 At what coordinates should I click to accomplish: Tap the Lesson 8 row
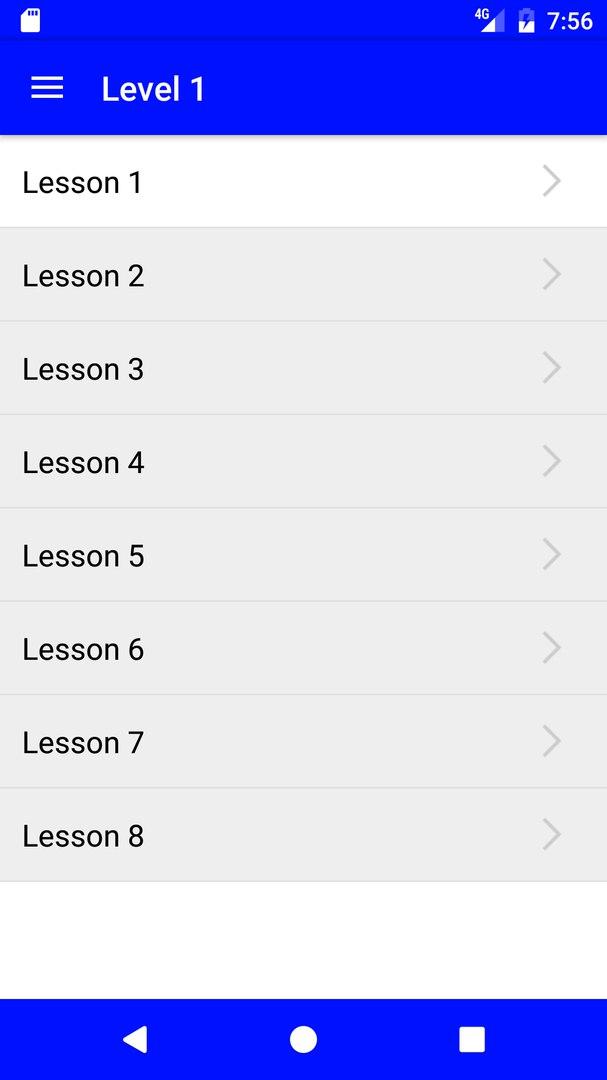point(303,836)
